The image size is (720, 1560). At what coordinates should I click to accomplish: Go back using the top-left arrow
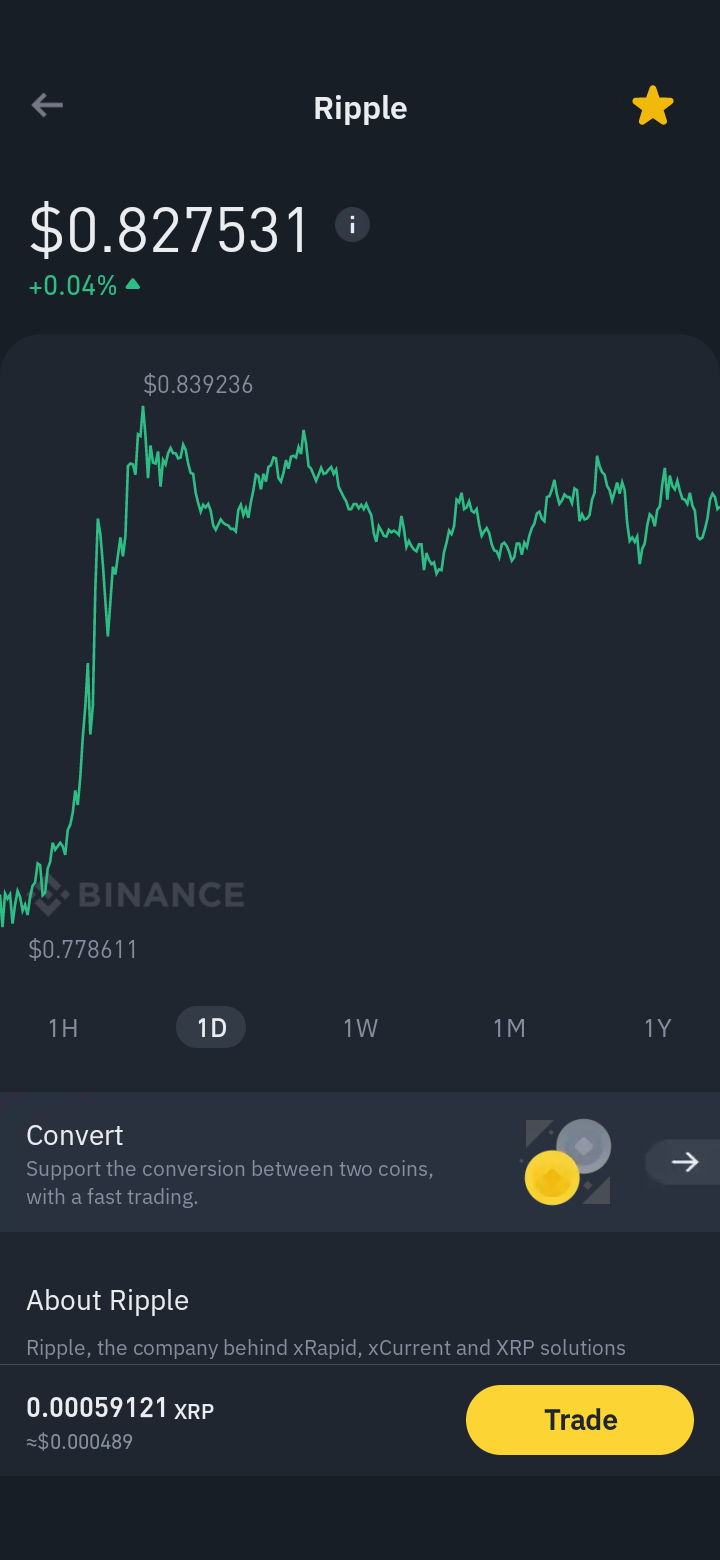click(47, 105)
